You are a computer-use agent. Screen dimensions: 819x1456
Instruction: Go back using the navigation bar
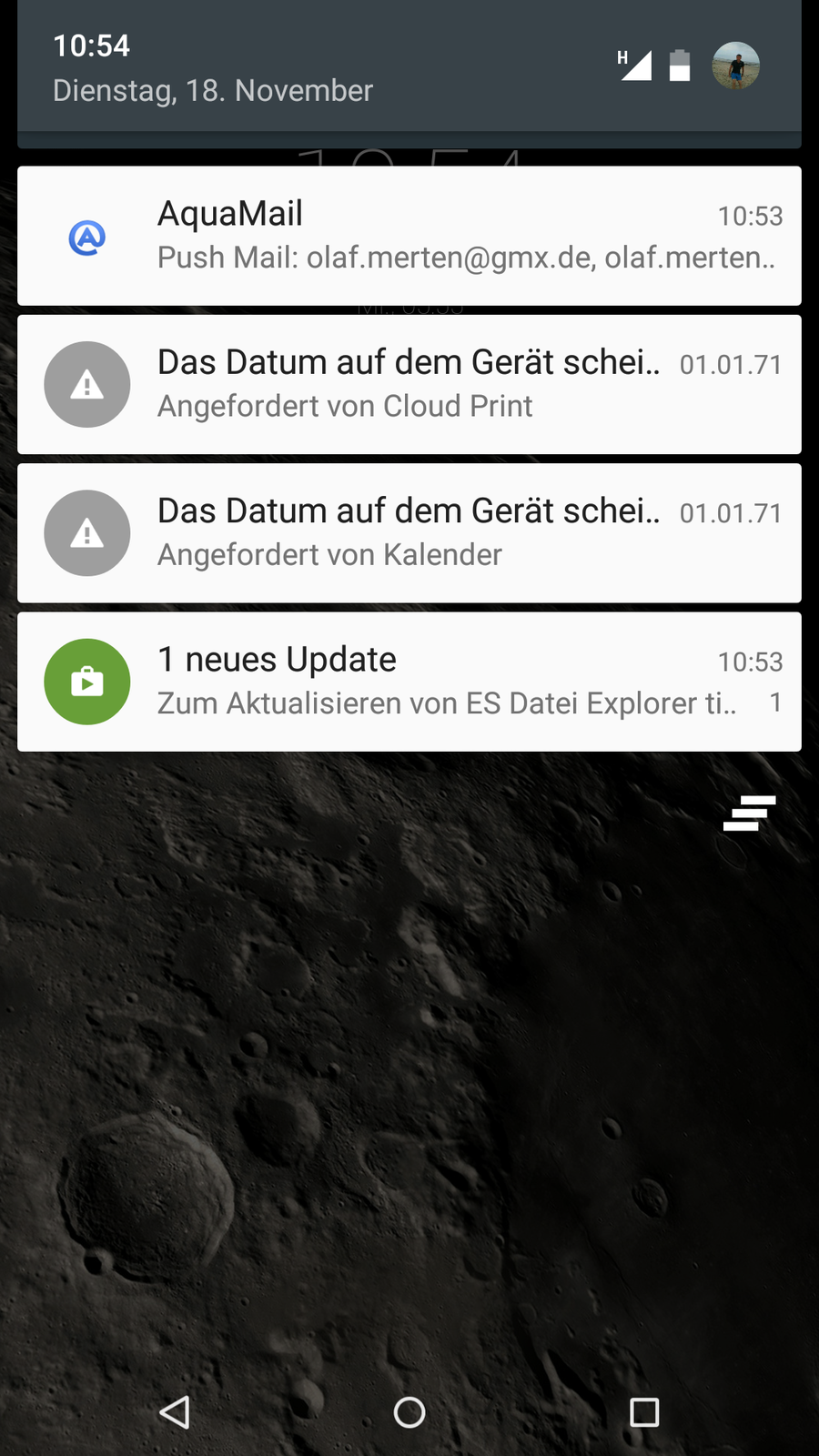pyautogui.click(x=174, y=1412)
